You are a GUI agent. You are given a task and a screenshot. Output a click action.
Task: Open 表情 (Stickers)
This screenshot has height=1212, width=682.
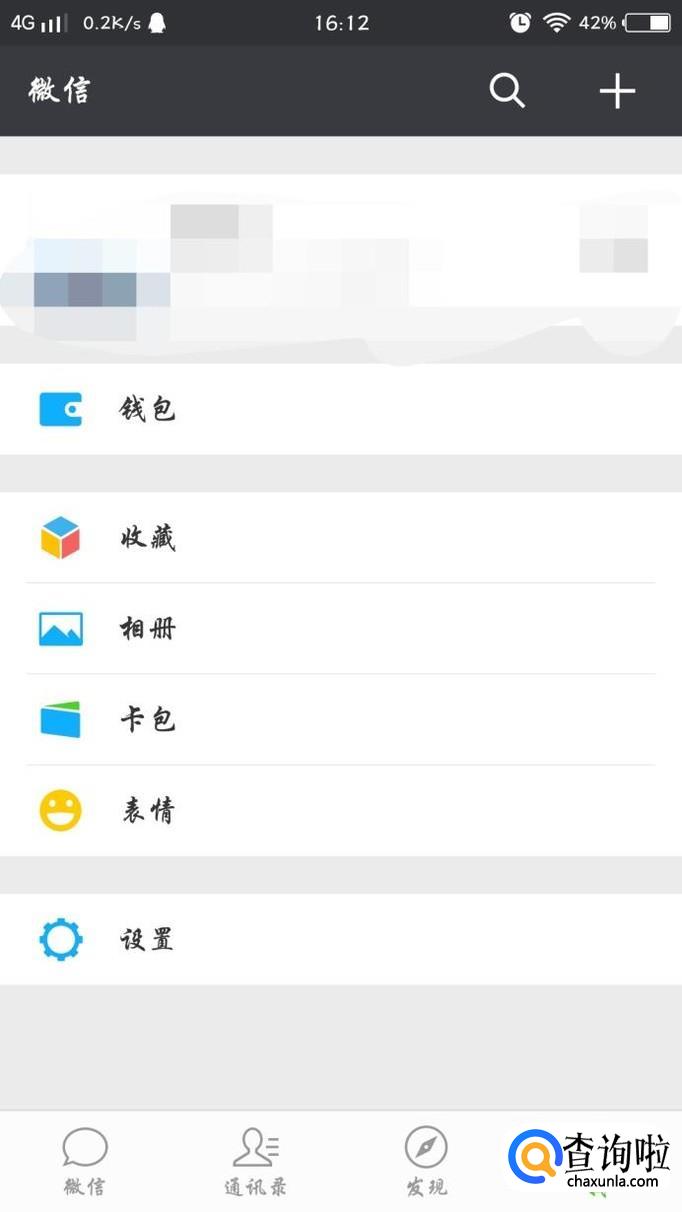[x=340, y=810]
